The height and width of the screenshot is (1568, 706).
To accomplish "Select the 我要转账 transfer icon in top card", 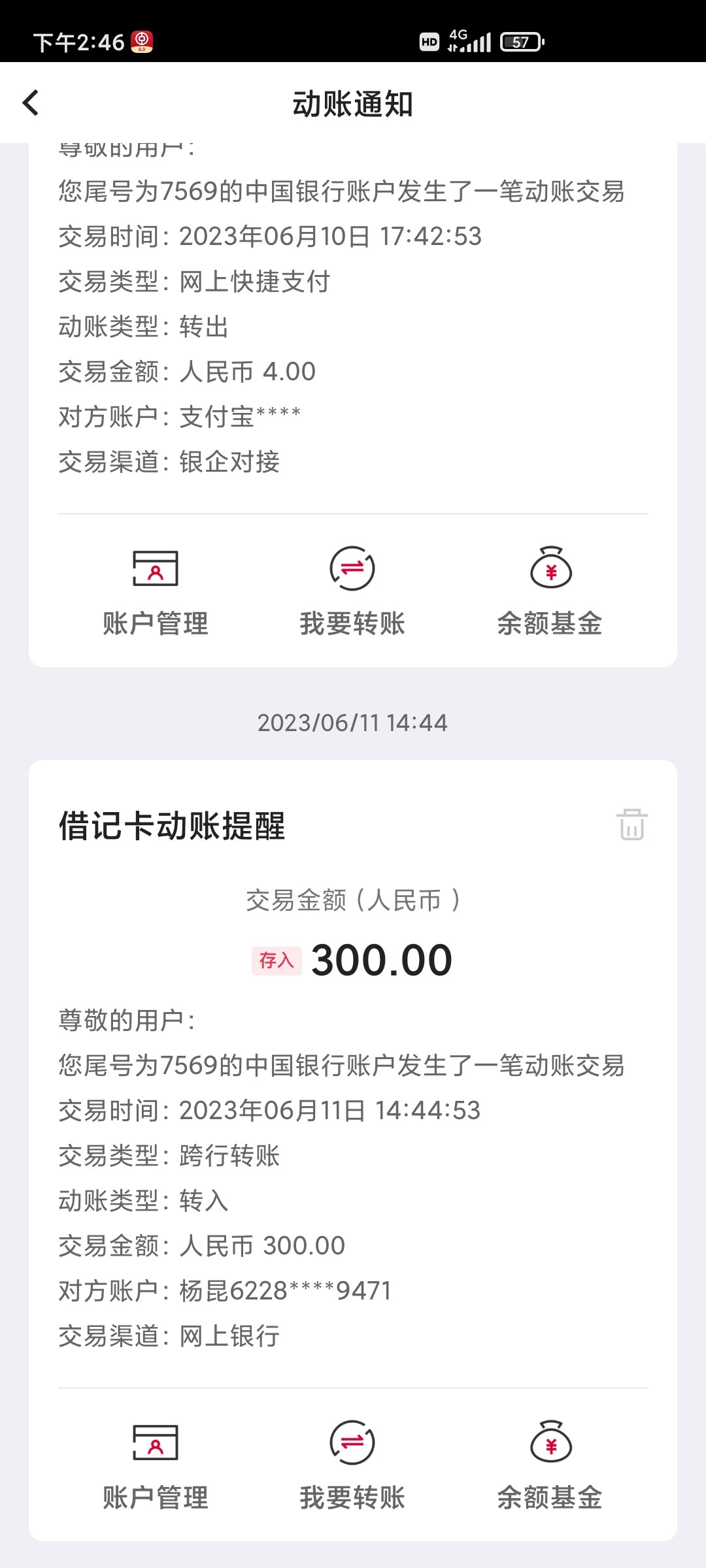I will (x=352, y=568).
